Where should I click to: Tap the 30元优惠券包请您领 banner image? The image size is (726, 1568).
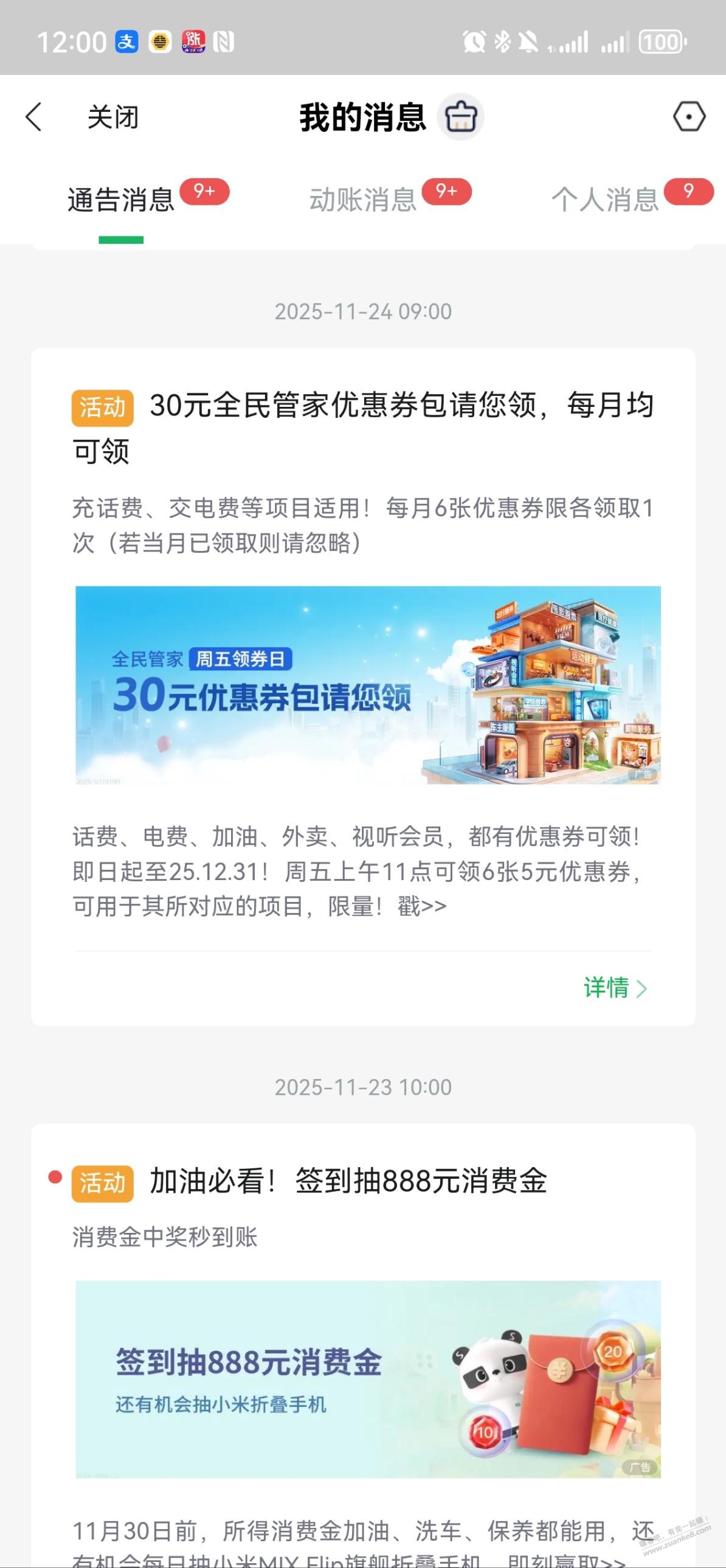point(368,685)
